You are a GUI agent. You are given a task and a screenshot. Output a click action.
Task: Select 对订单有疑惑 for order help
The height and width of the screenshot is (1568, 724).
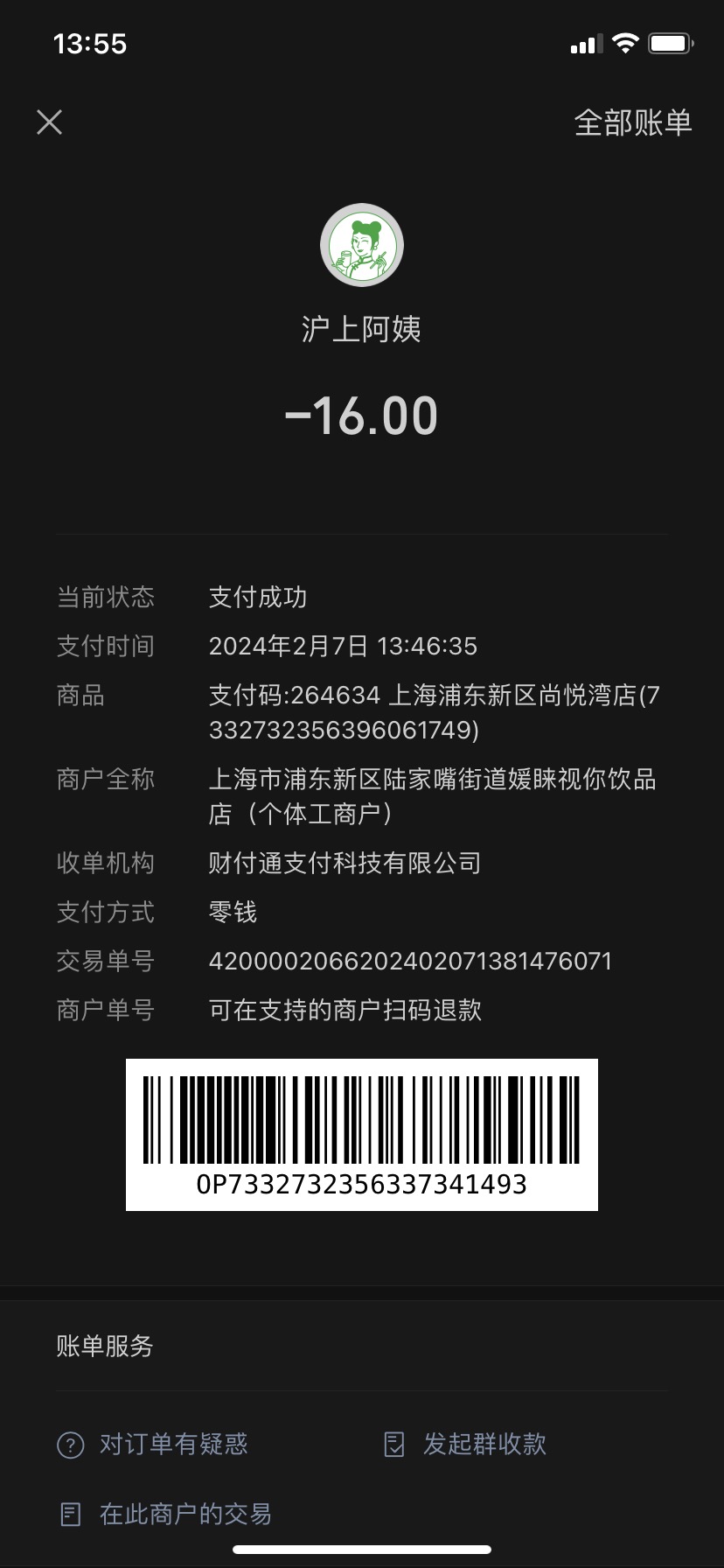153,1444
